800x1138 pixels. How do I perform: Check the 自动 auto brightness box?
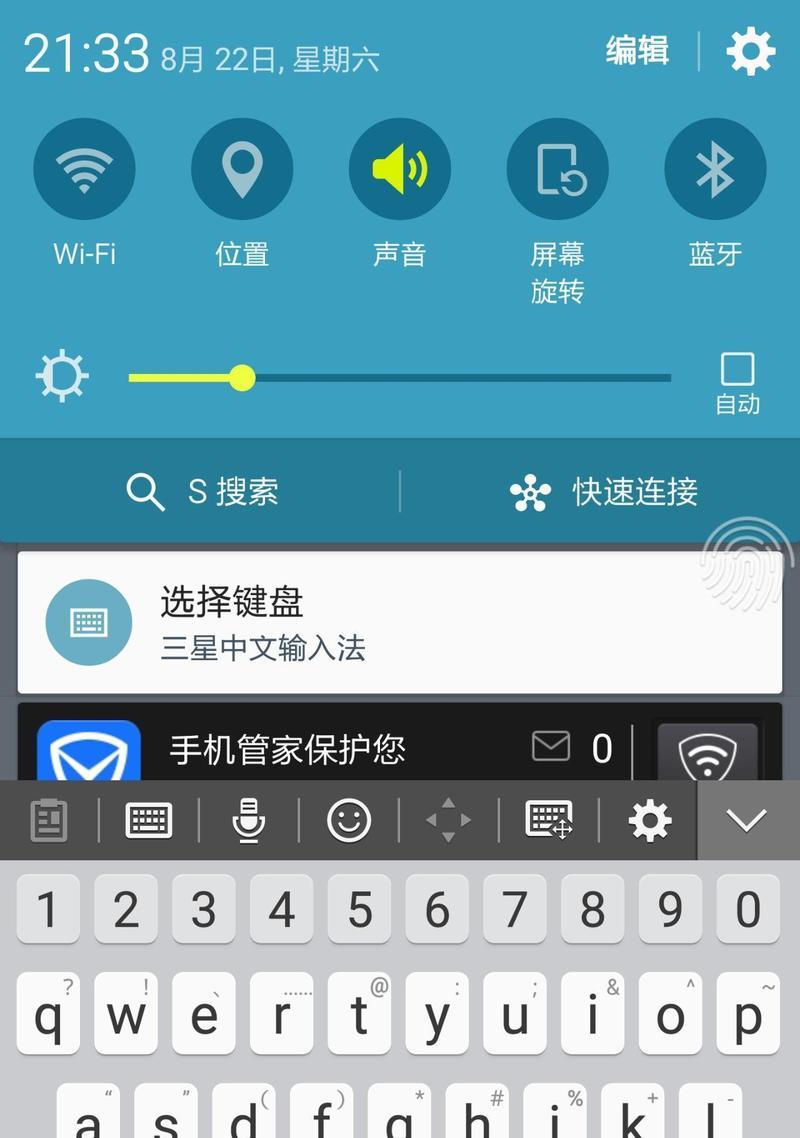point(737,370)
